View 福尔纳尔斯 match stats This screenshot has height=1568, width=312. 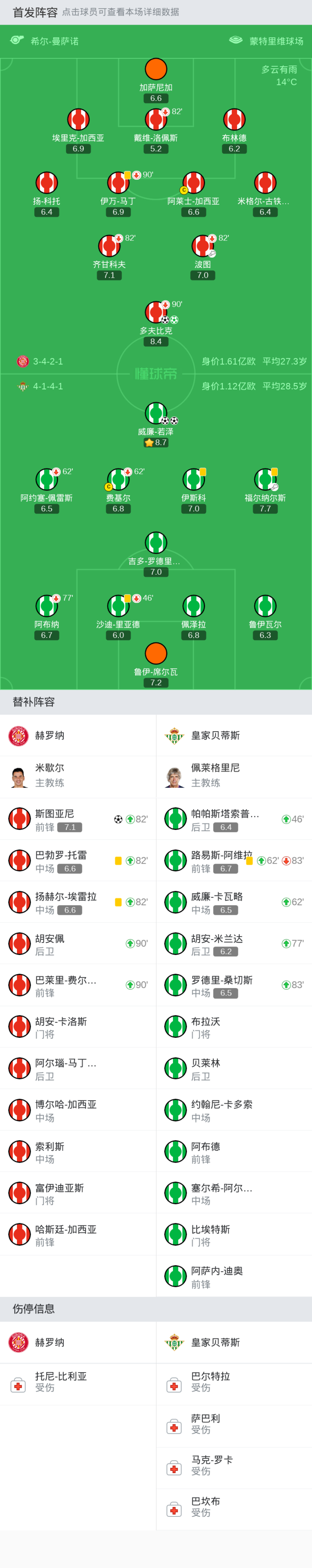[x=265, y=479]
